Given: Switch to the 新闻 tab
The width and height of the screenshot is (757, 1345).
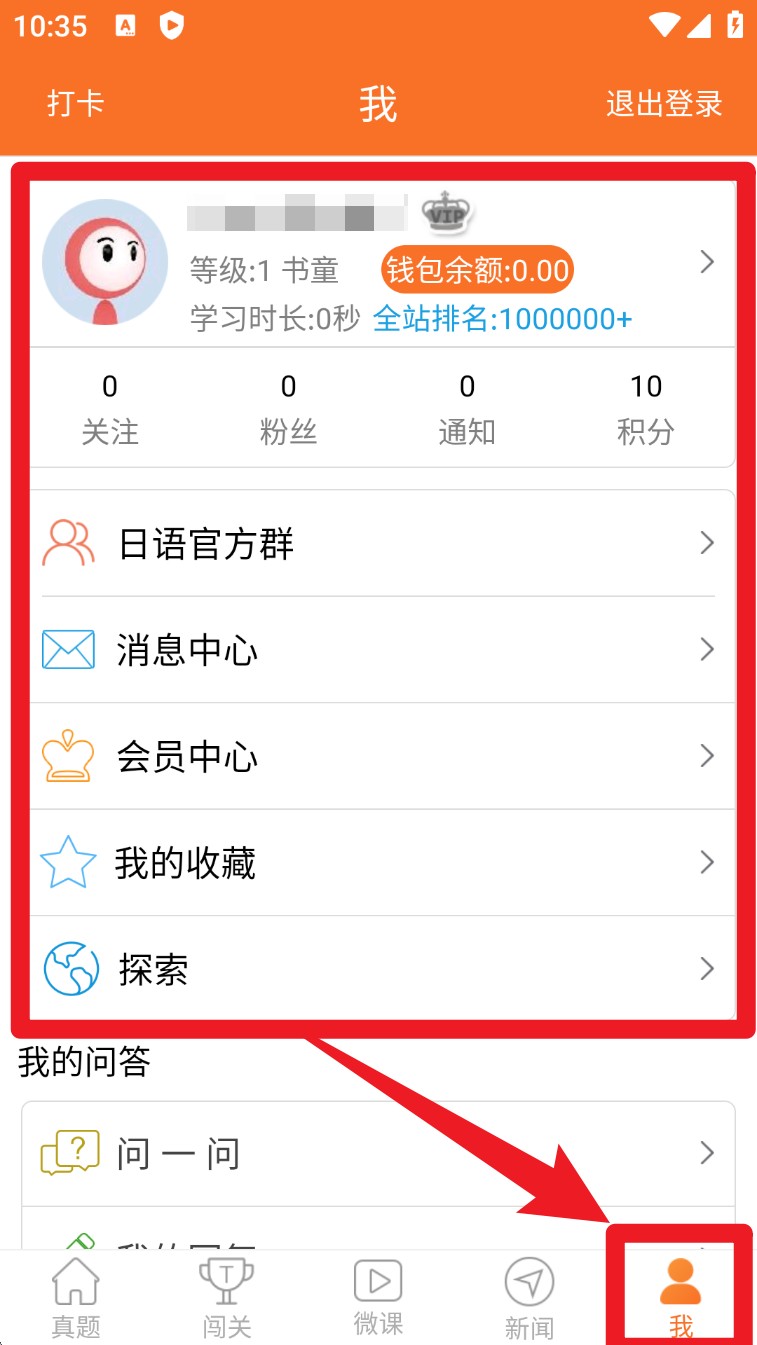Looking at the screenshot, I should pos(529,1298).
